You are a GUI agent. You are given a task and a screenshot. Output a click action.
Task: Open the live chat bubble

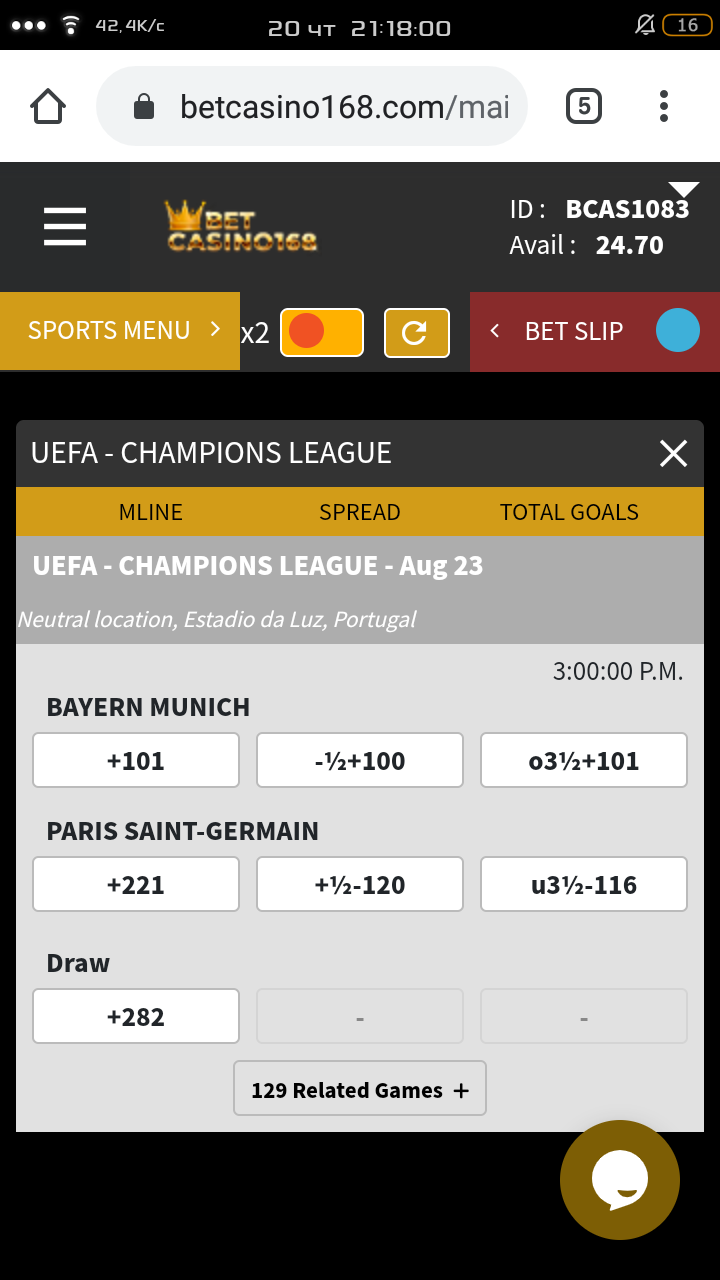point(620,1180)
